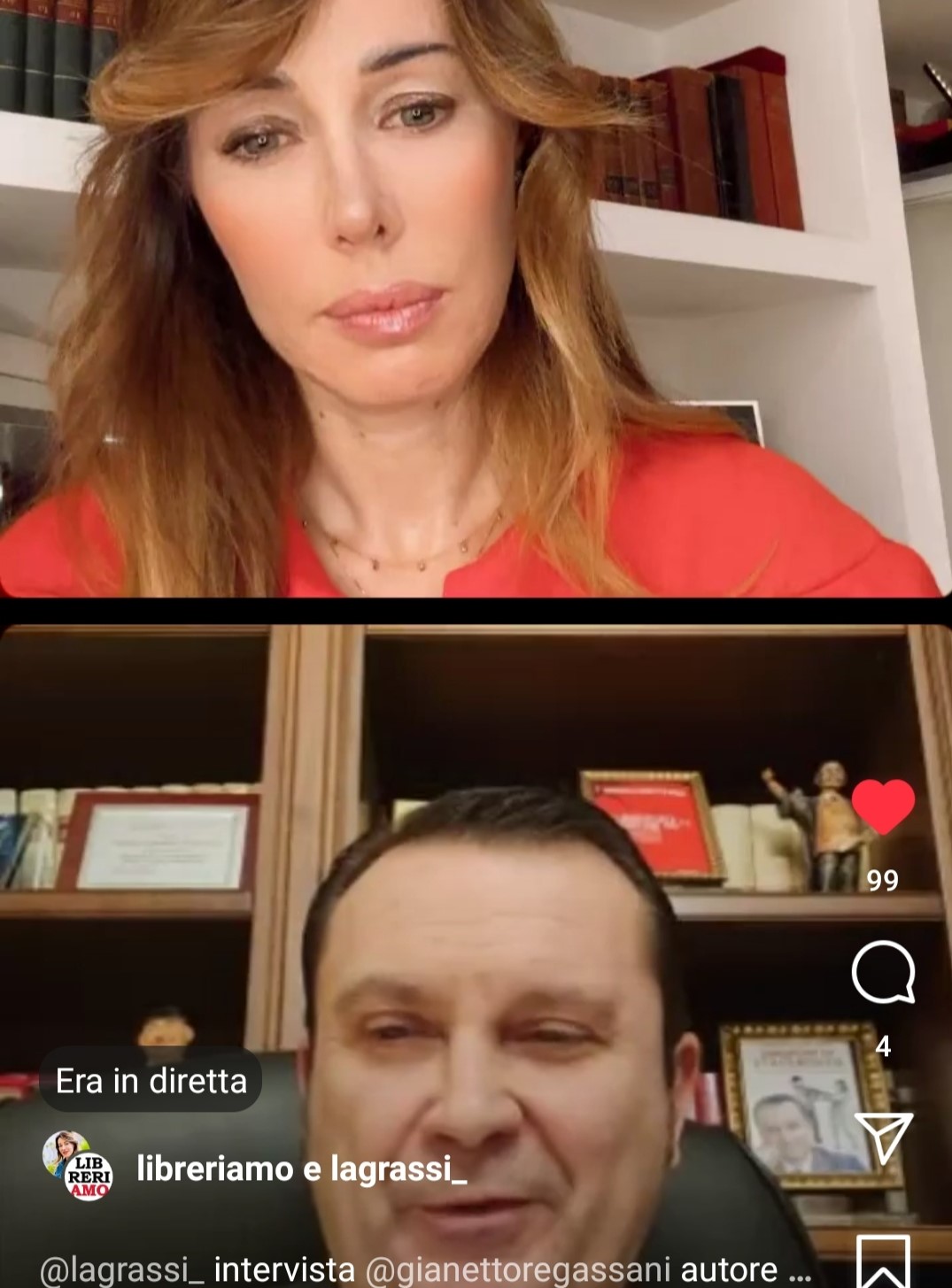Like this live replay with the heart
Screen dimensions: 952x1288
click(x=883, y=806)
